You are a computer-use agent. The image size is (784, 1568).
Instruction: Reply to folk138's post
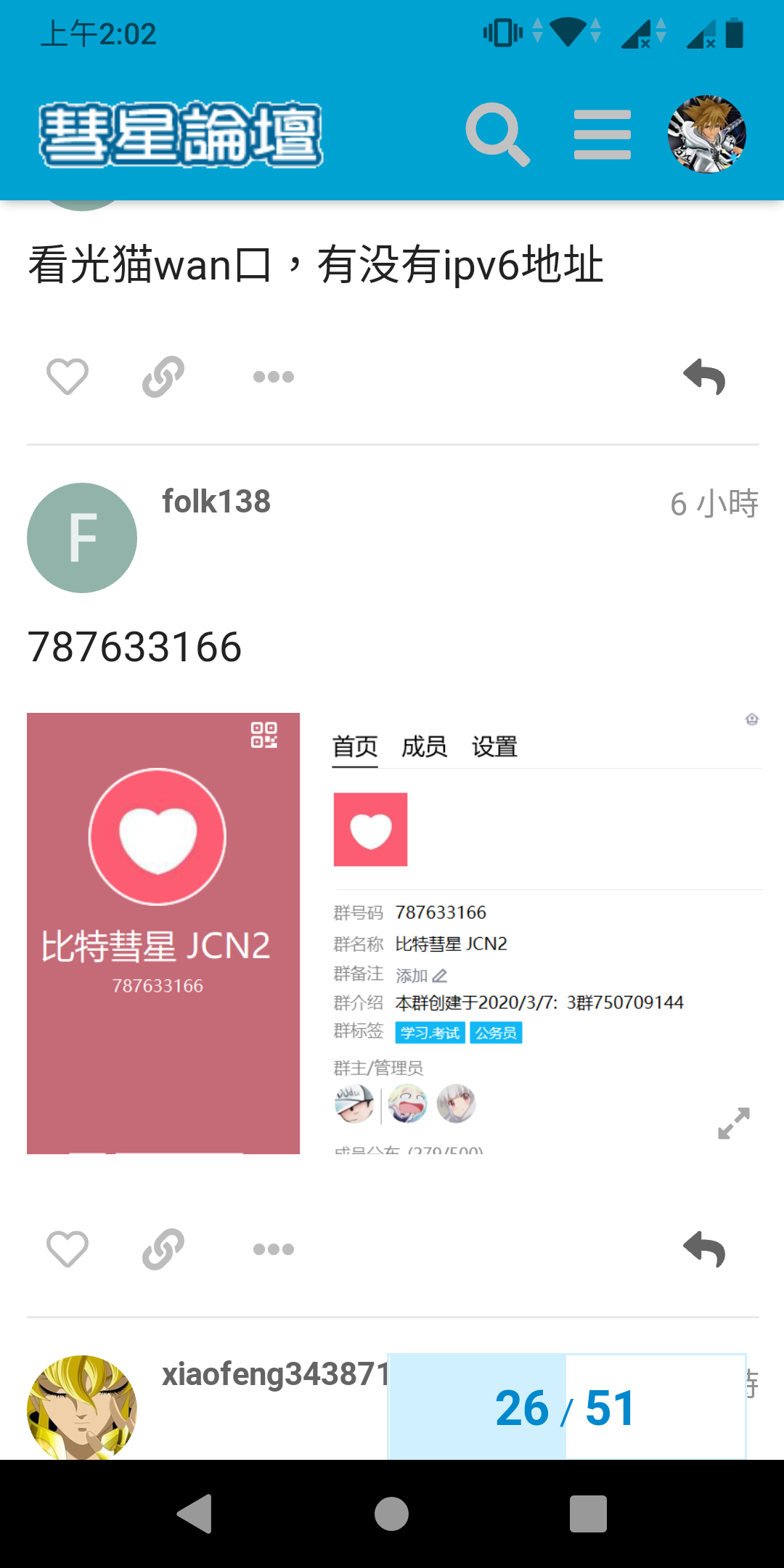click(704, 1249)
